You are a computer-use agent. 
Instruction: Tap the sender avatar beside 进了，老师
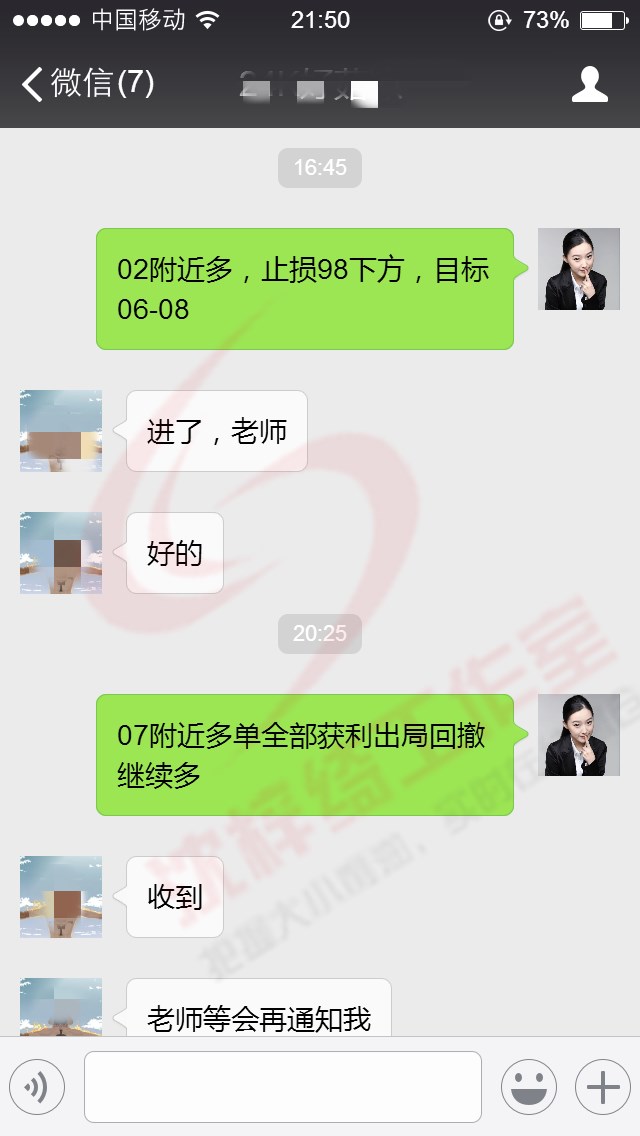point(61,431)
